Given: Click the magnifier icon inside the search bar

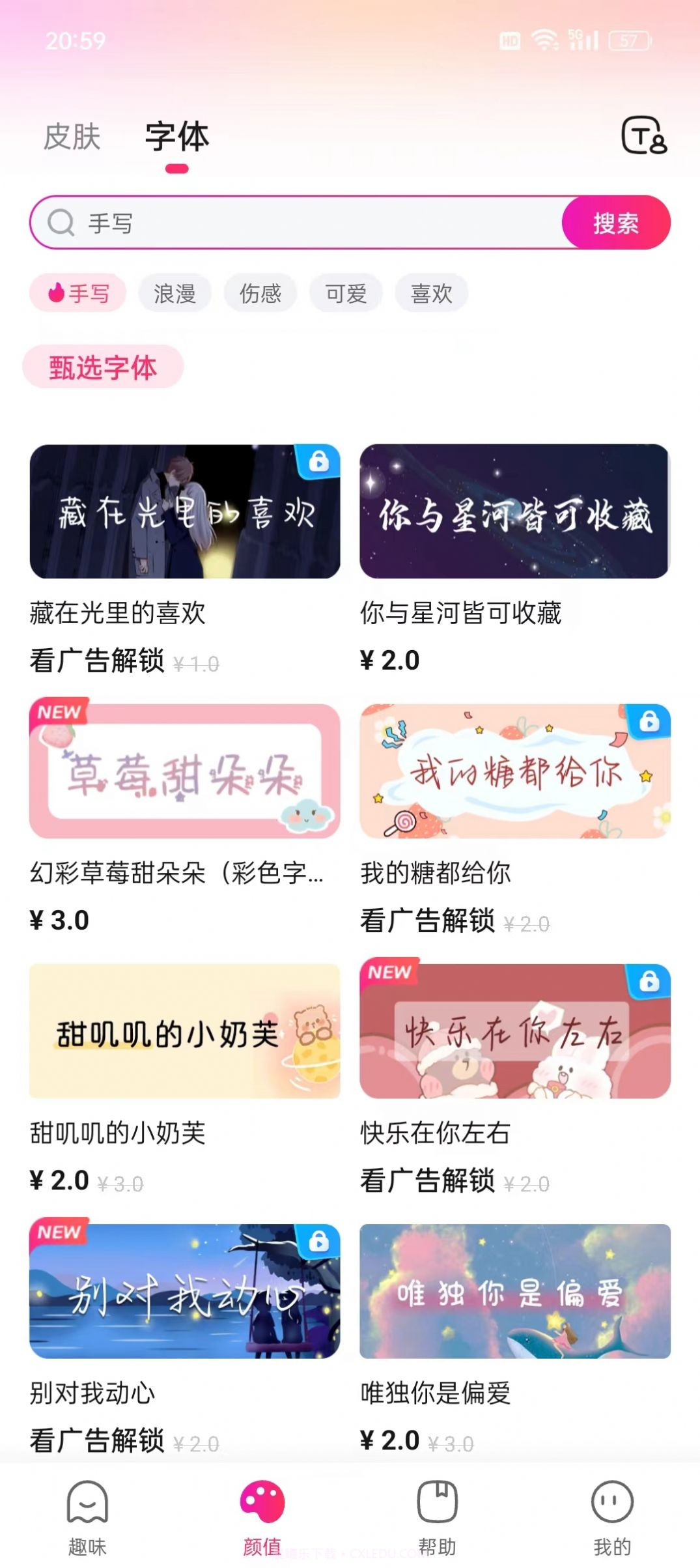Looking at the screenshot, I should [x=59, y=223].
